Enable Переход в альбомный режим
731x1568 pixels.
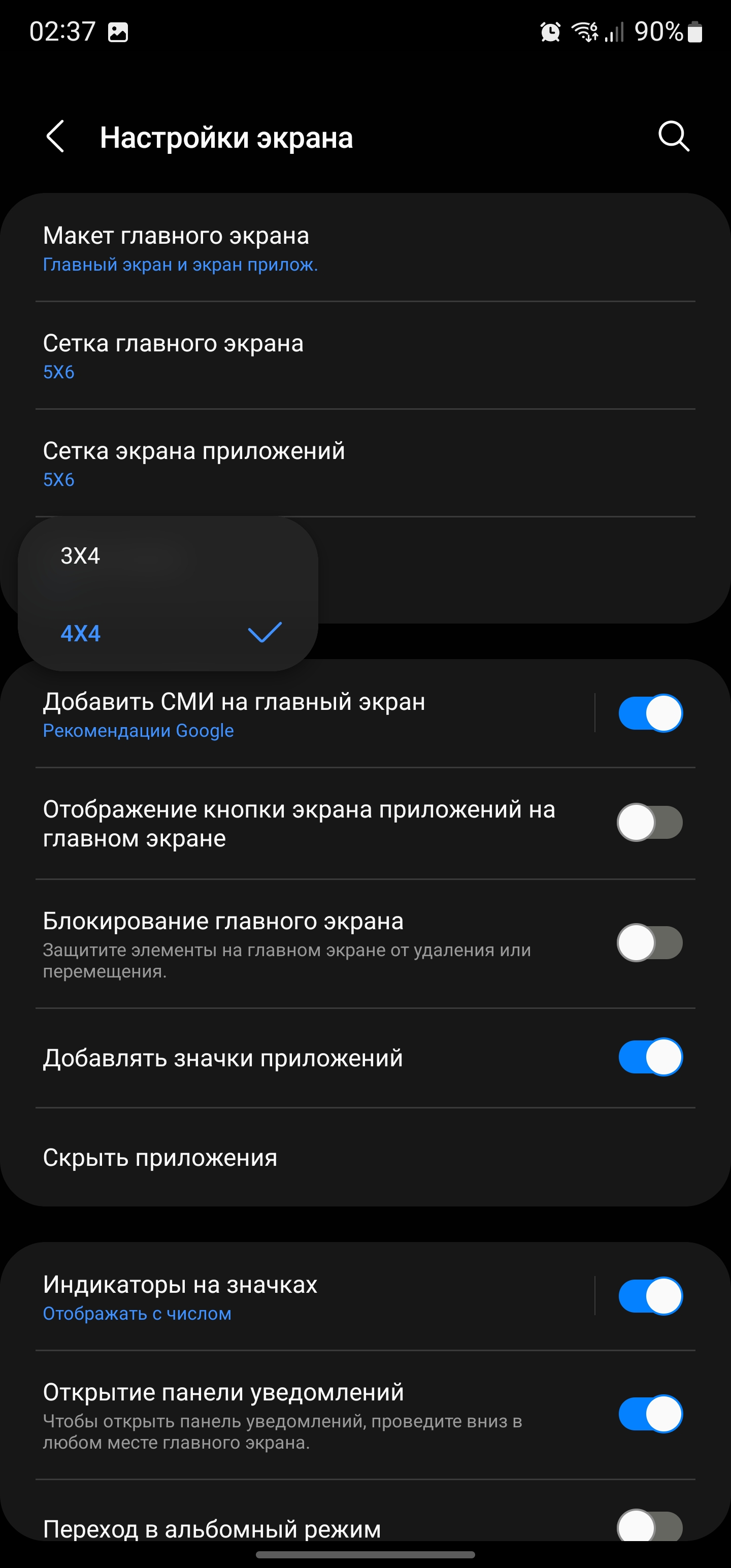click(x=650, y=1526)
